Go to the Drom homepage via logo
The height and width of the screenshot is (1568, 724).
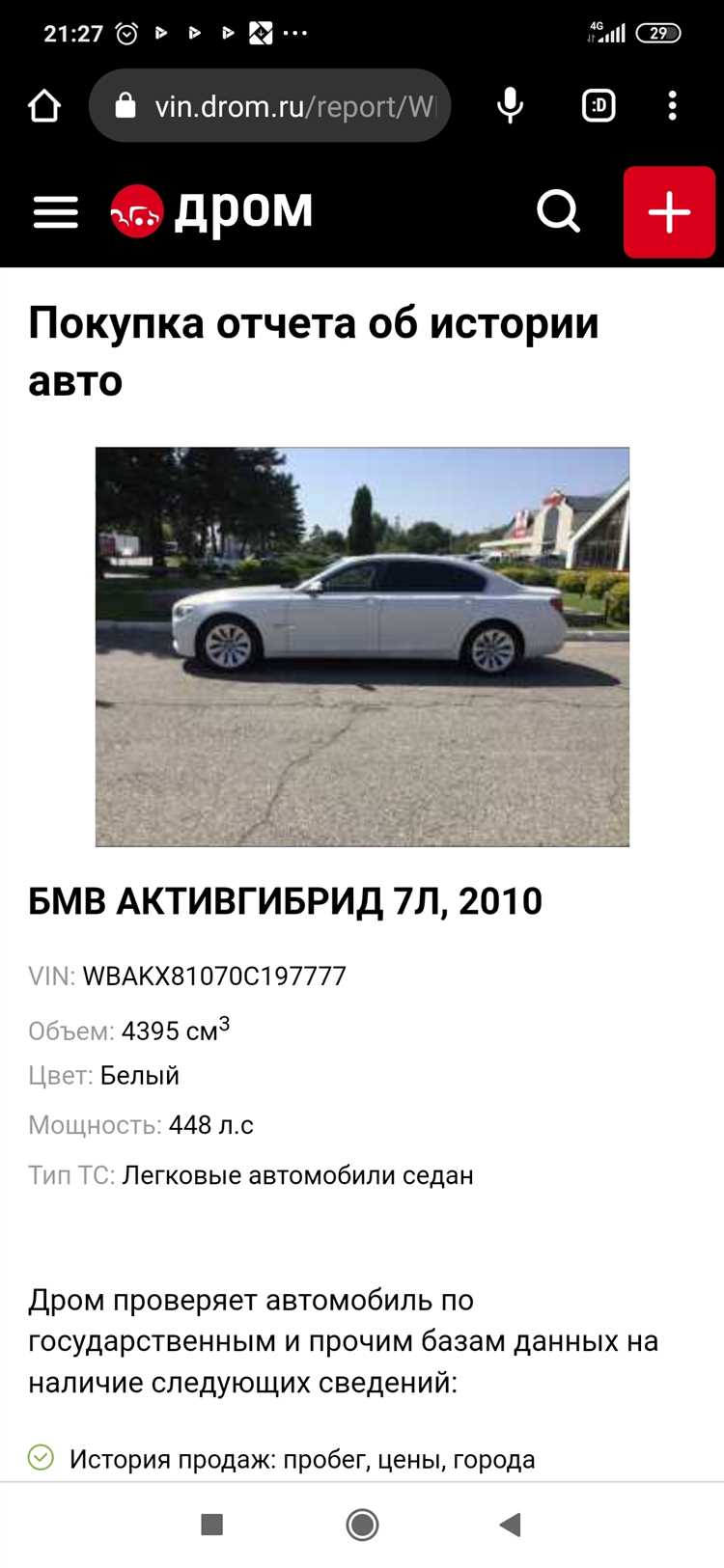[x=212, y=210]
